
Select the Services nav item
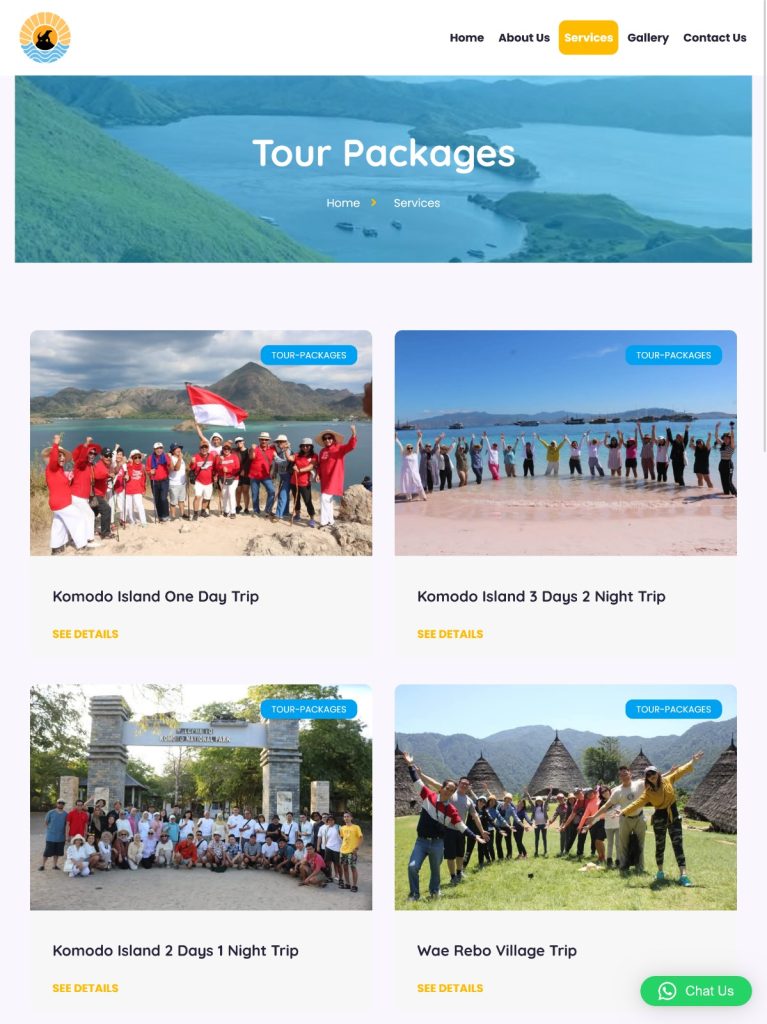pos(588,38)
